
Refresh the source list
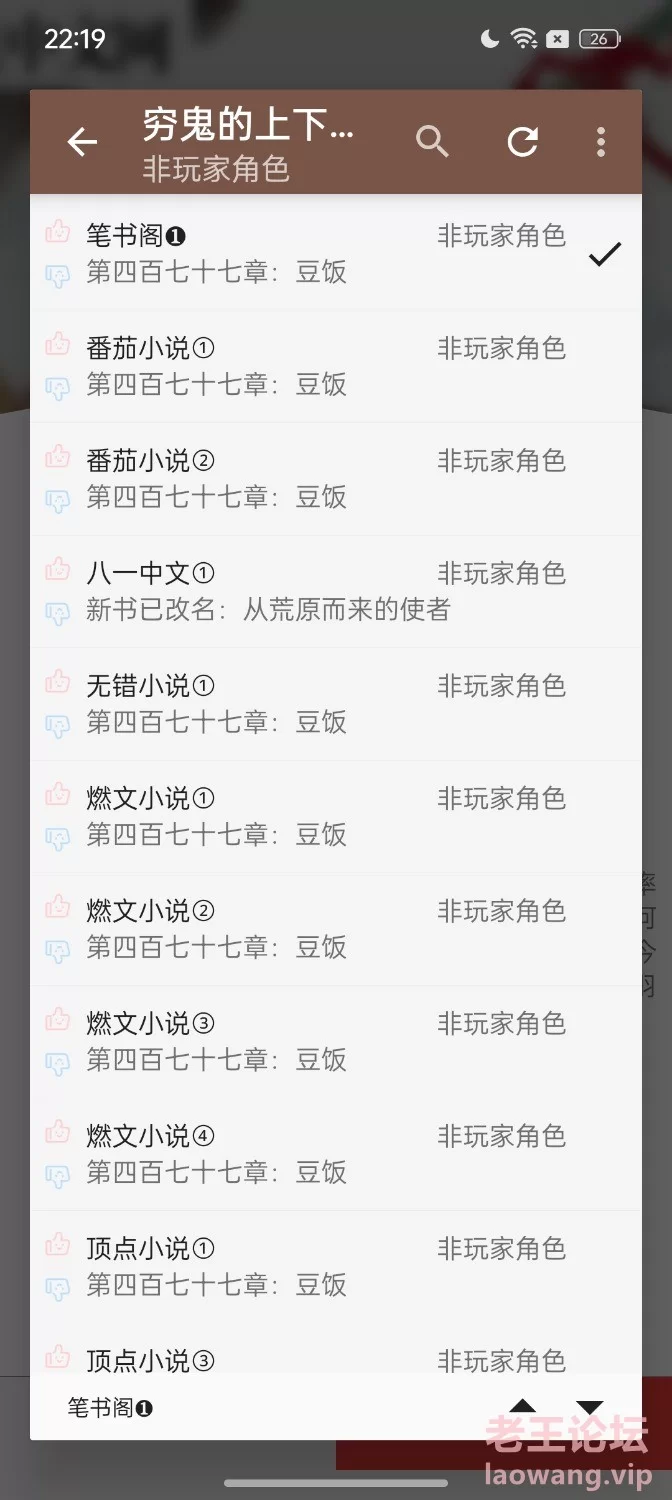(522, 142)
